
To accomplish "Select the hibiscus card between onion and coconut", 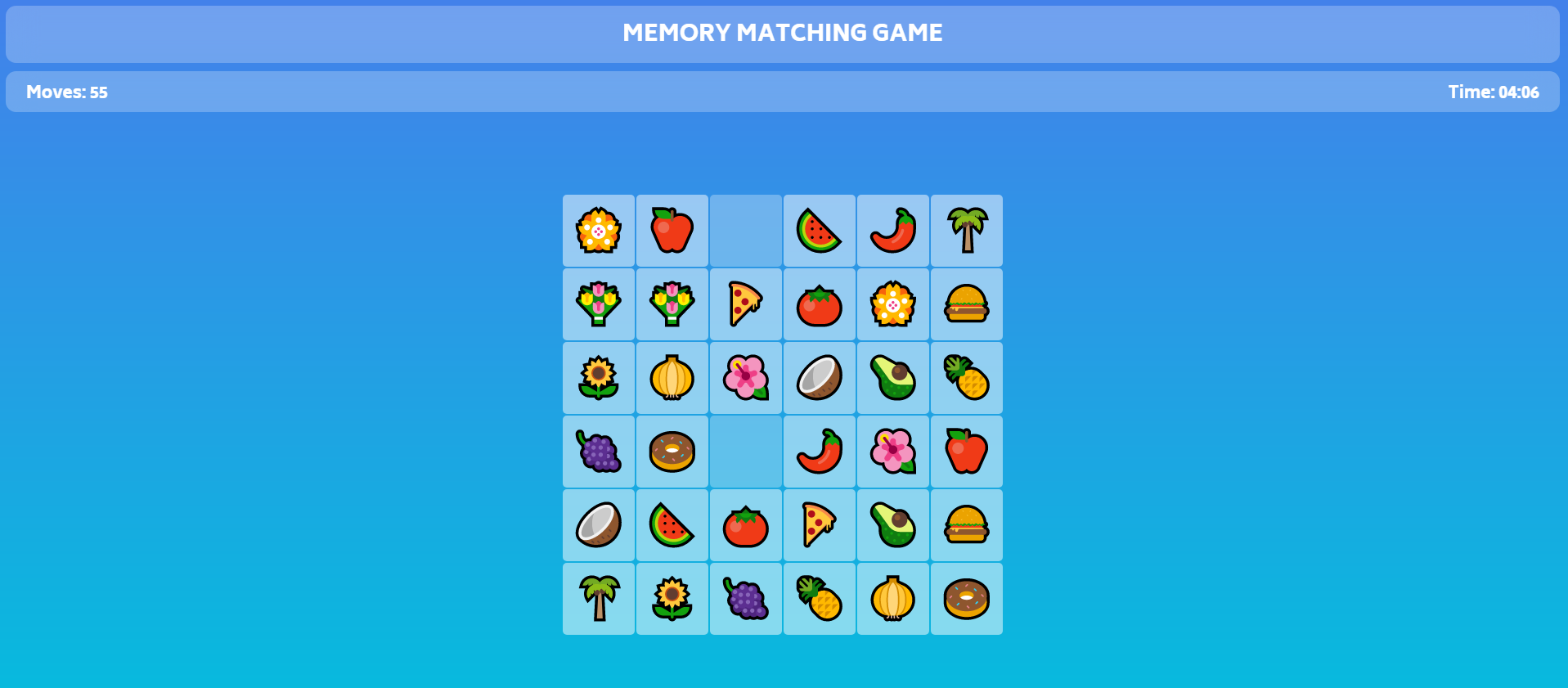I will tap(746, 378).
